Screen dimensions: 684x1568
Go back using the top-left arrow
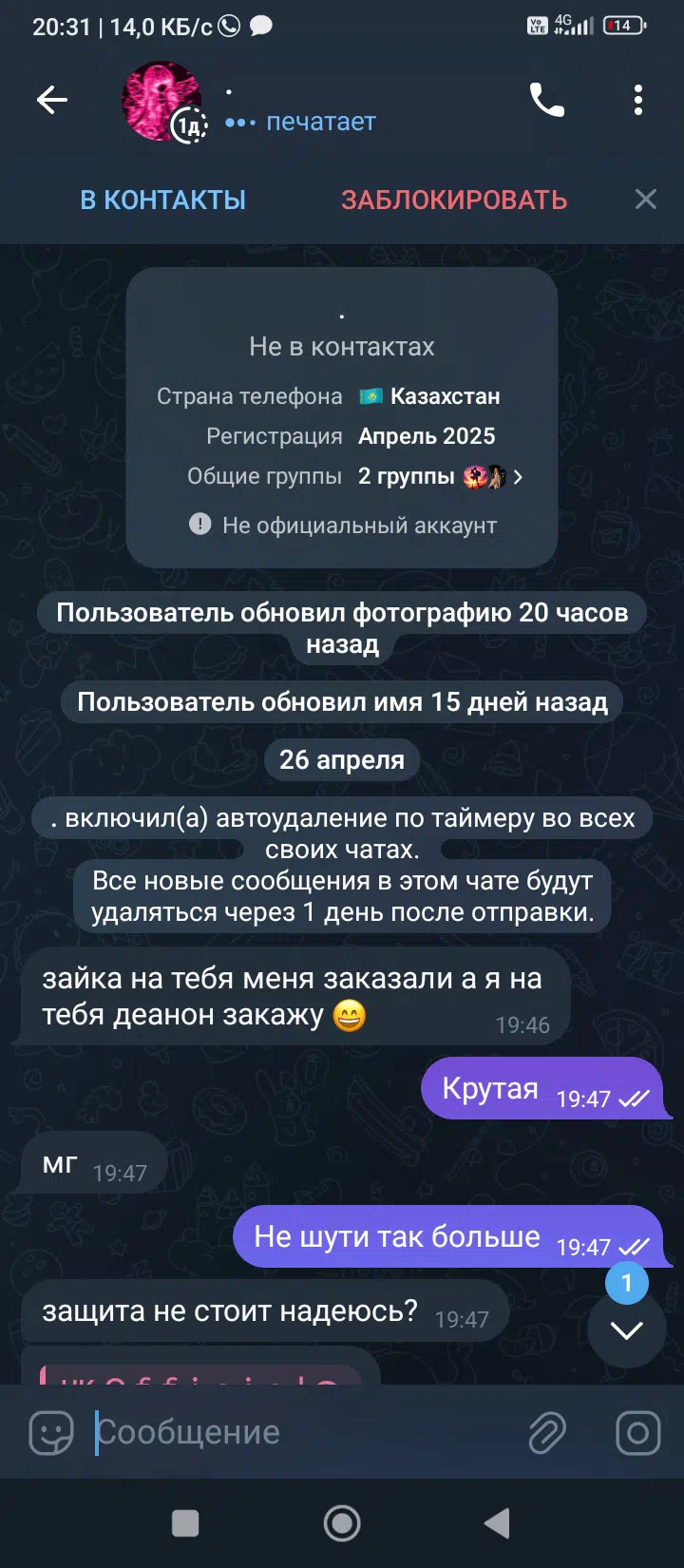pyautogui.click(x=52, y=100)
